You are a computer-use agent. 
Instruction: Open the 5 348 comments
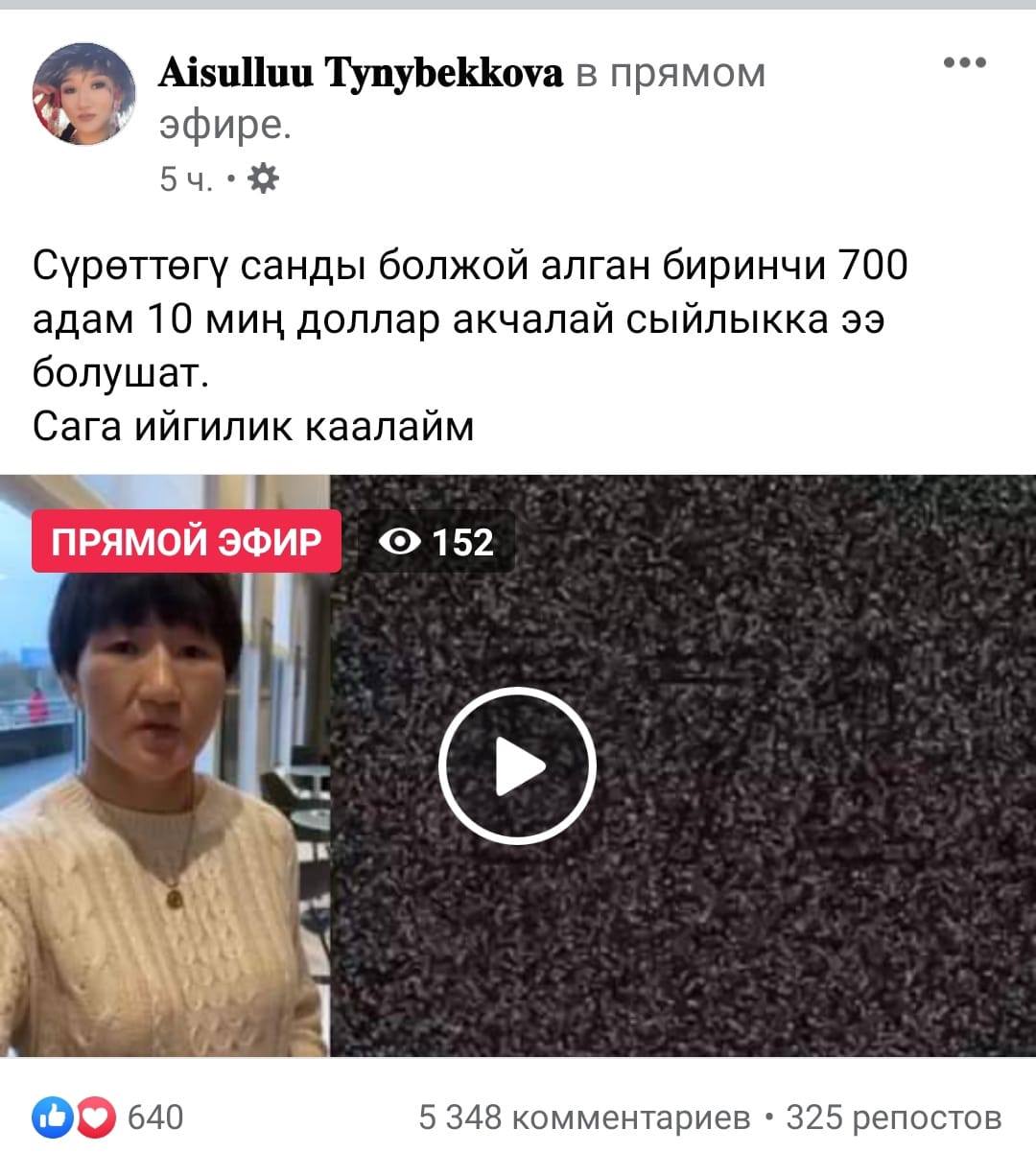pyautogui.click(x=585, y=1117)
